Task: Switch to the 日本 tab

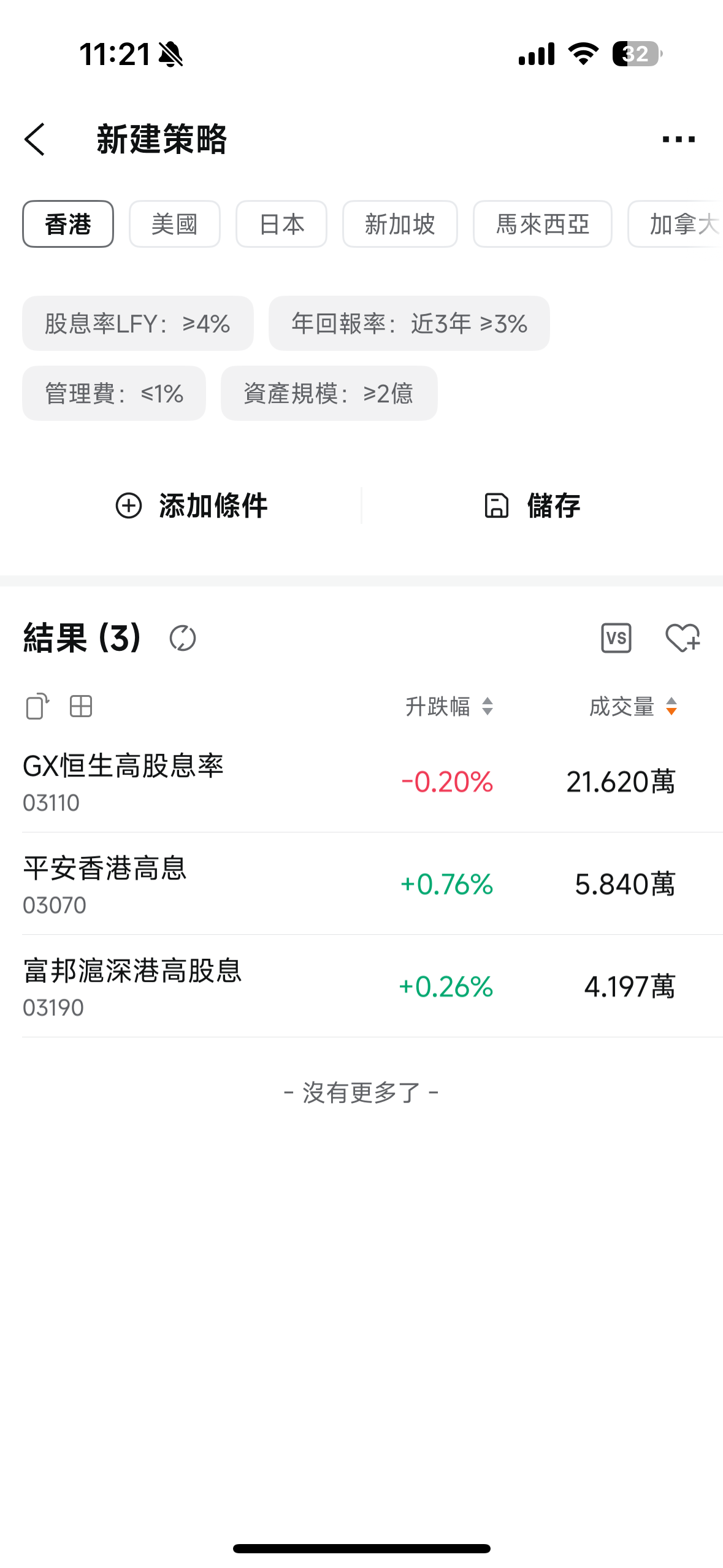Action: point(281,224)
